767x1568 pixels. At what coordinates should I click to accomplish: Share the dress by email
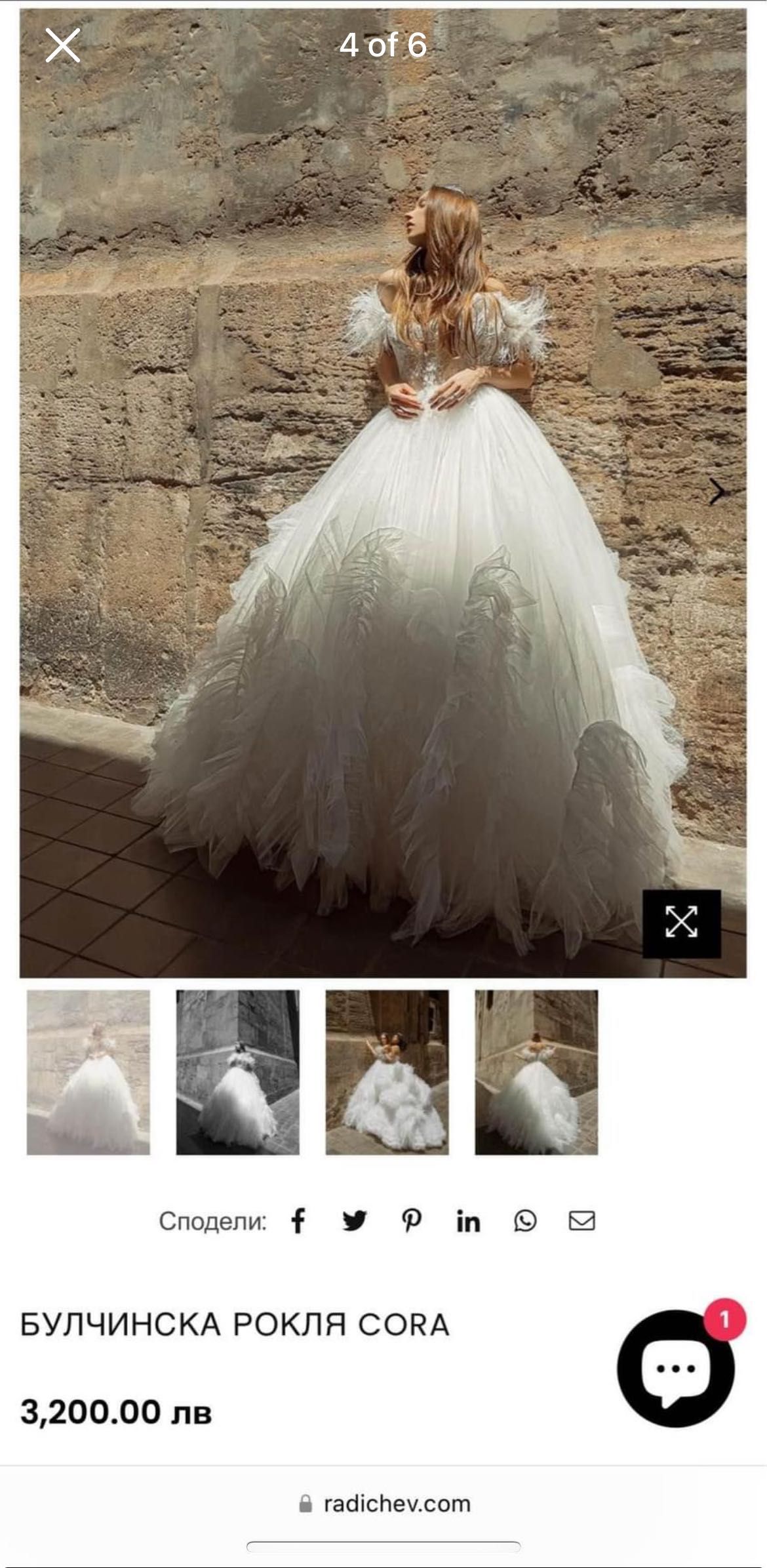click(x=581, y=1221)
